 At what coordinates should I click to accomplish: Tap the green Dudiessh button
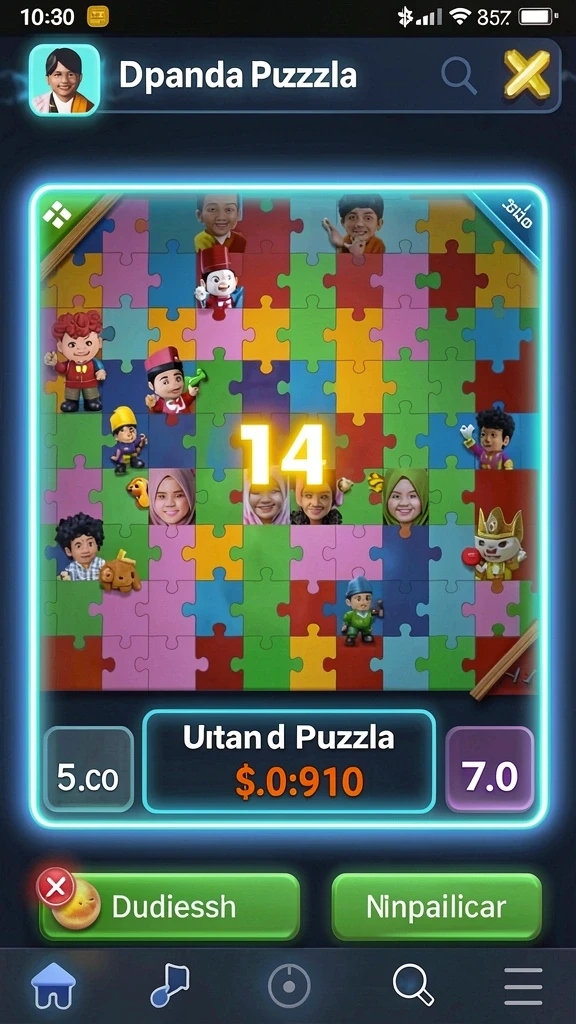click(x=170, y=906)
